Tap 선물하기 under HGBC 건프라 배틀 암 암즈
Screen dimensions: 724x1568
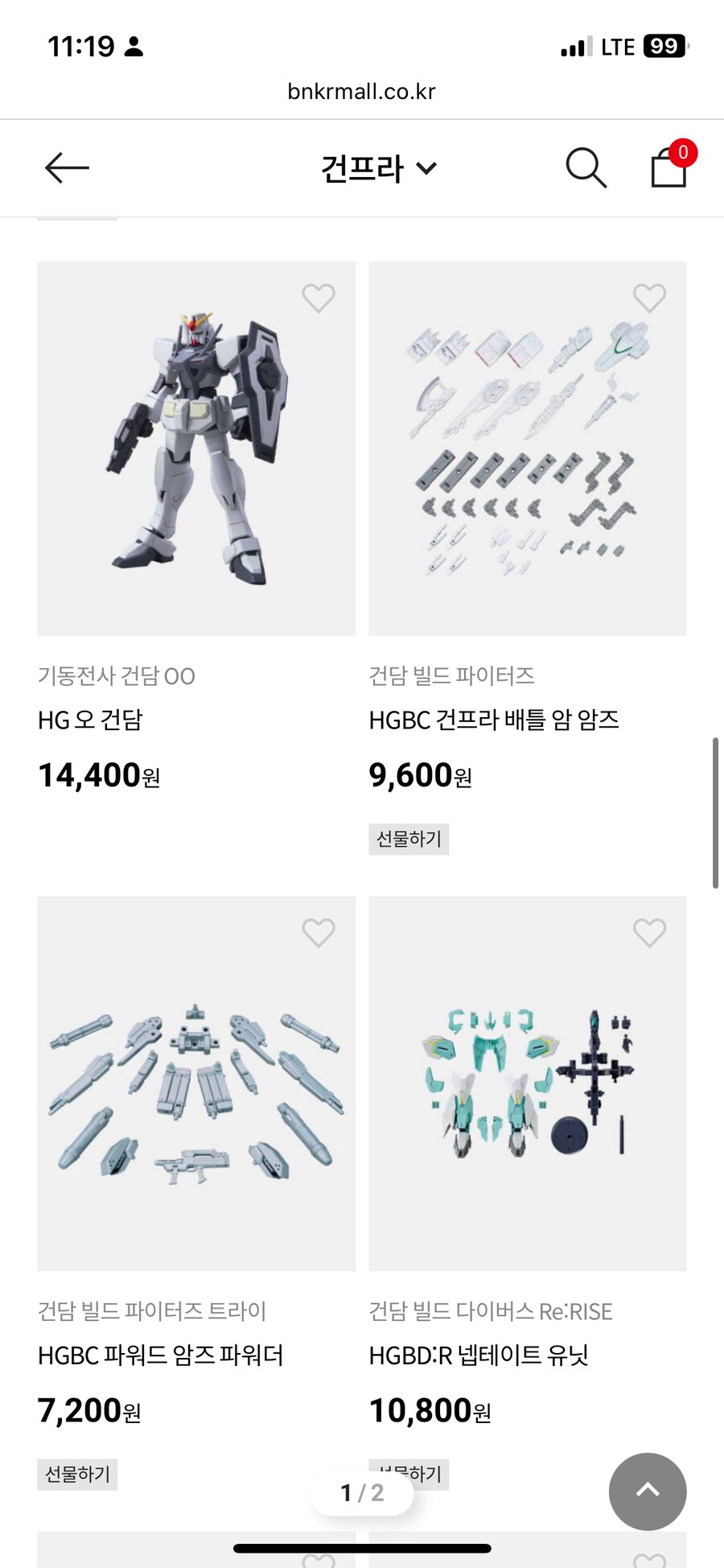click(409, 839)
